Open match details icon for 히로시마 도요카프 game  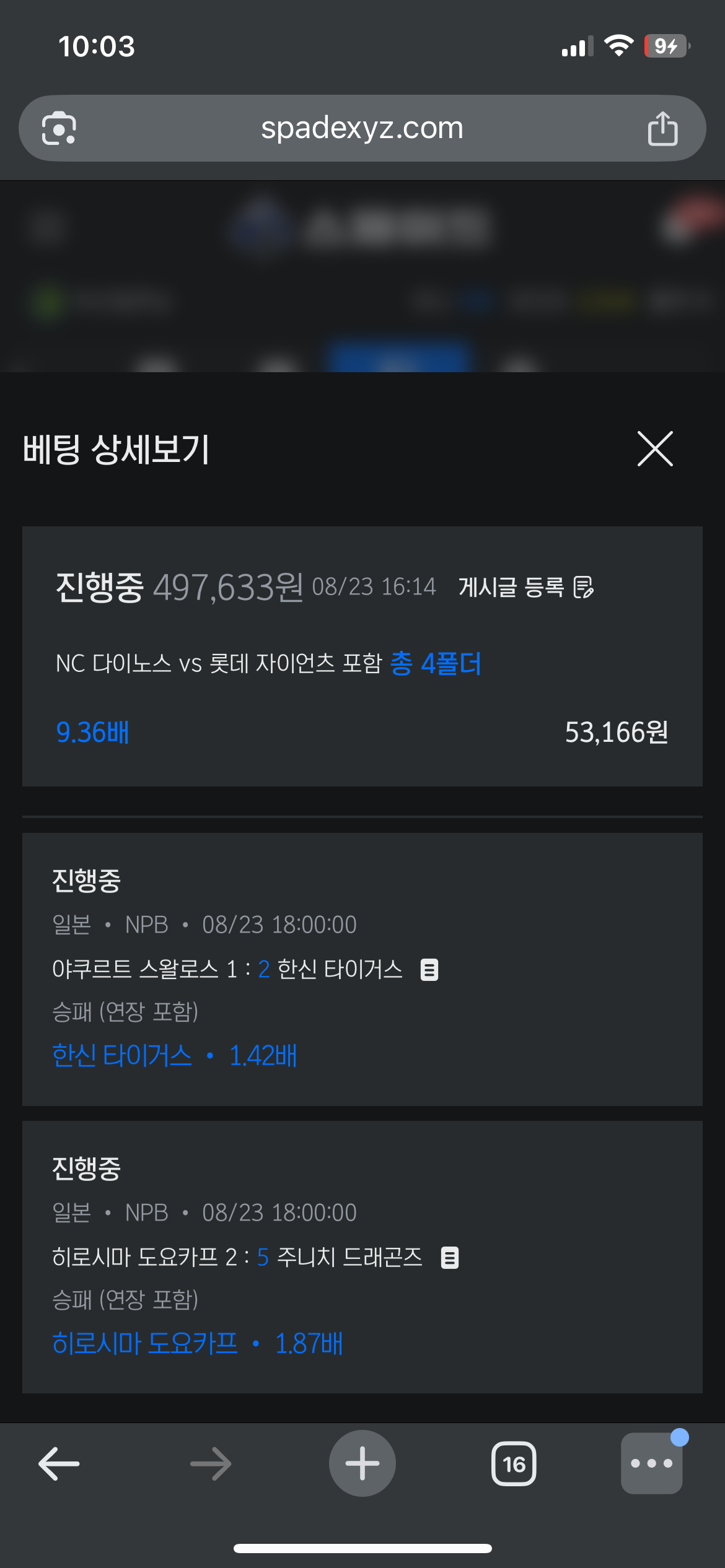tap(450, 1257)
